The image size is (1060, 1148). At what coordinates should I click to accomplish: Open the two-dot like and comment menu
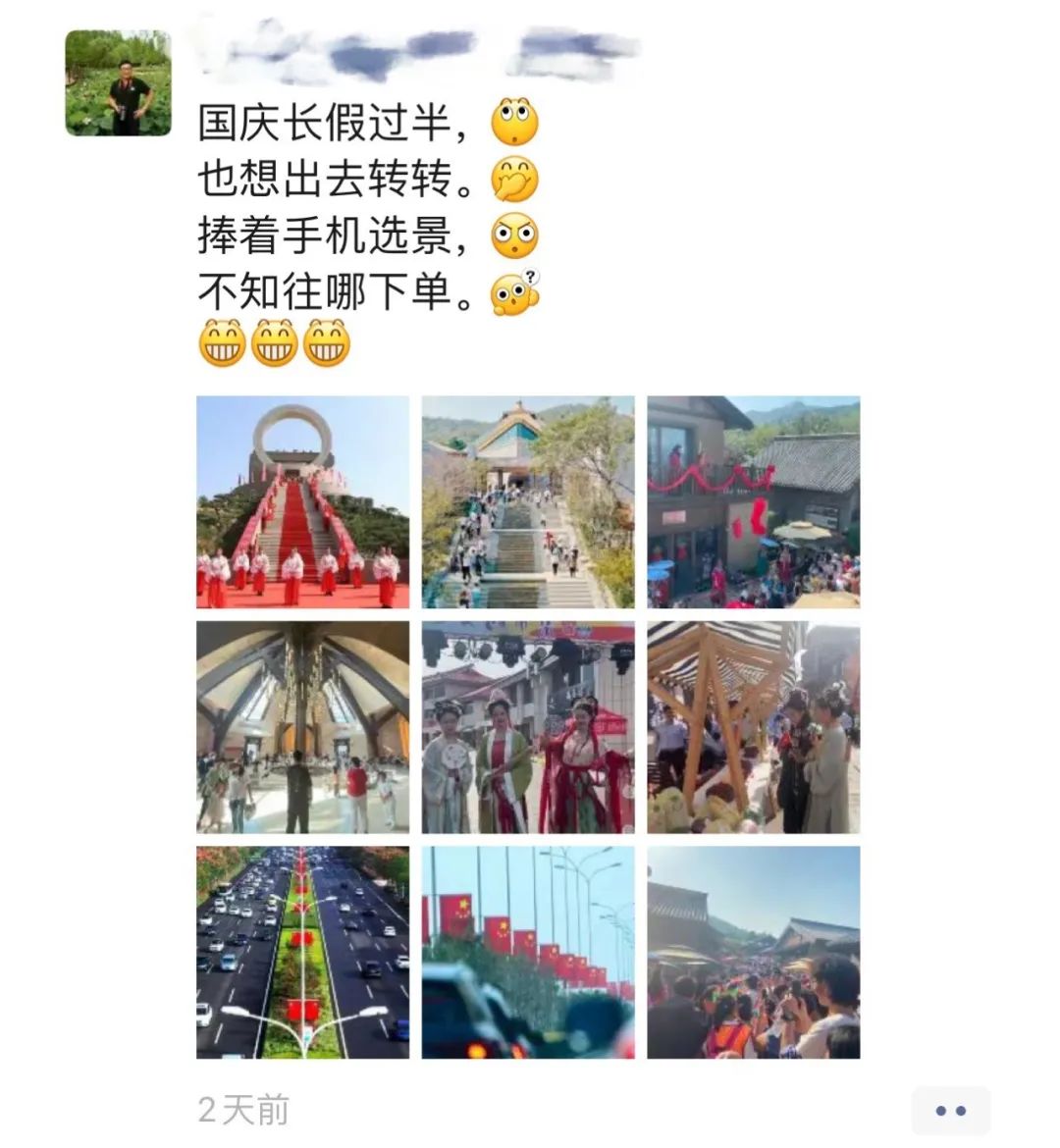(951, 1111)
